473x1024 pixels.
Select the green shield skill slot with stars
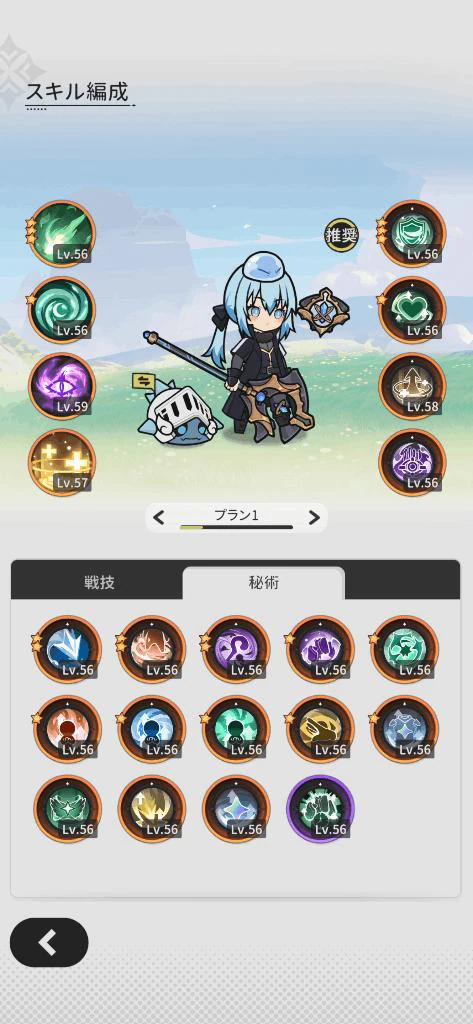(412, 234)
